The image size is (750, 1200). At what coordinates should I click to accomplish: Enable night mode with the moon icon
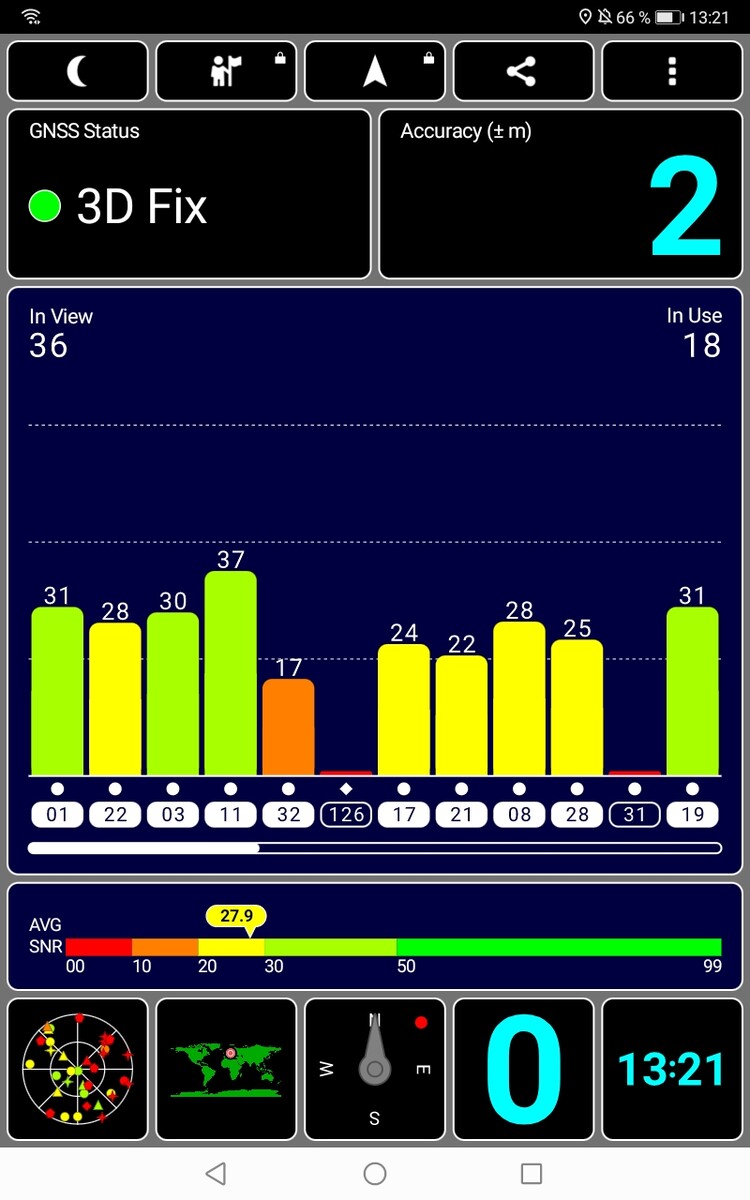point(78,71)
